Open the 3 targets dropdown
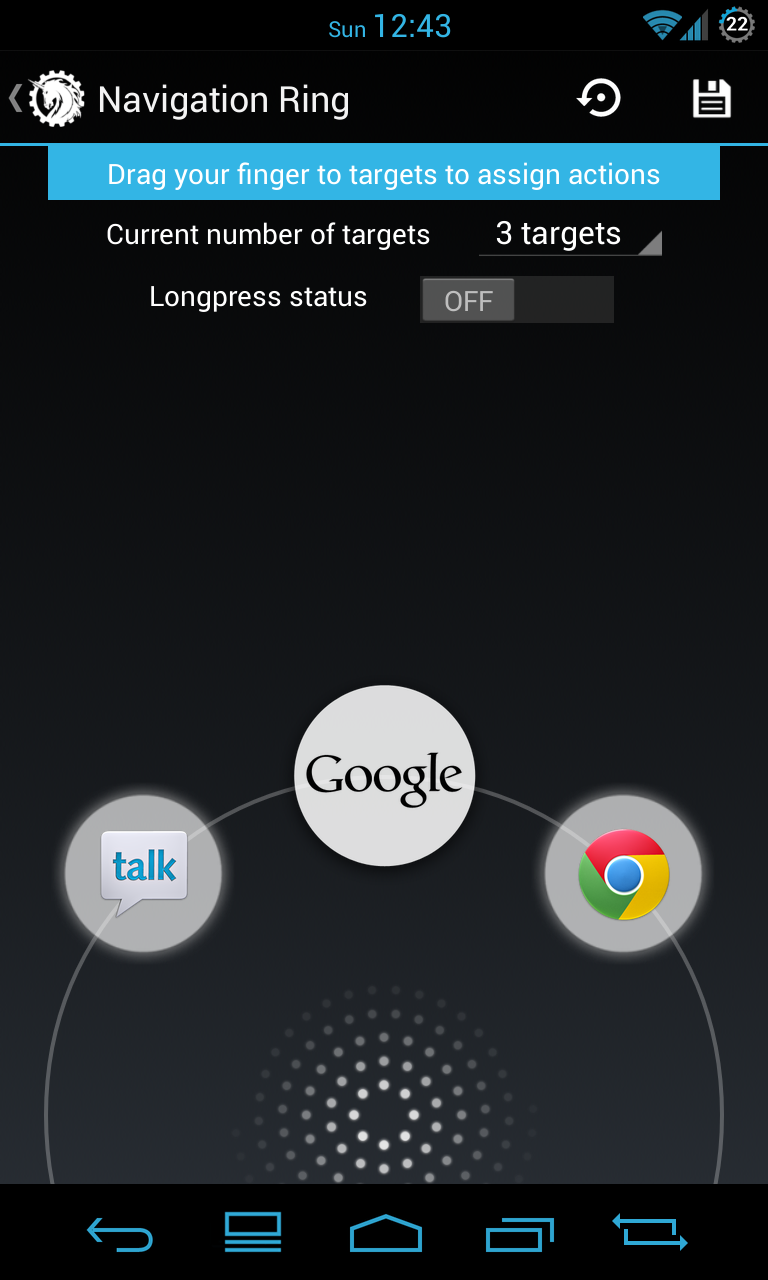 [569, 235]
